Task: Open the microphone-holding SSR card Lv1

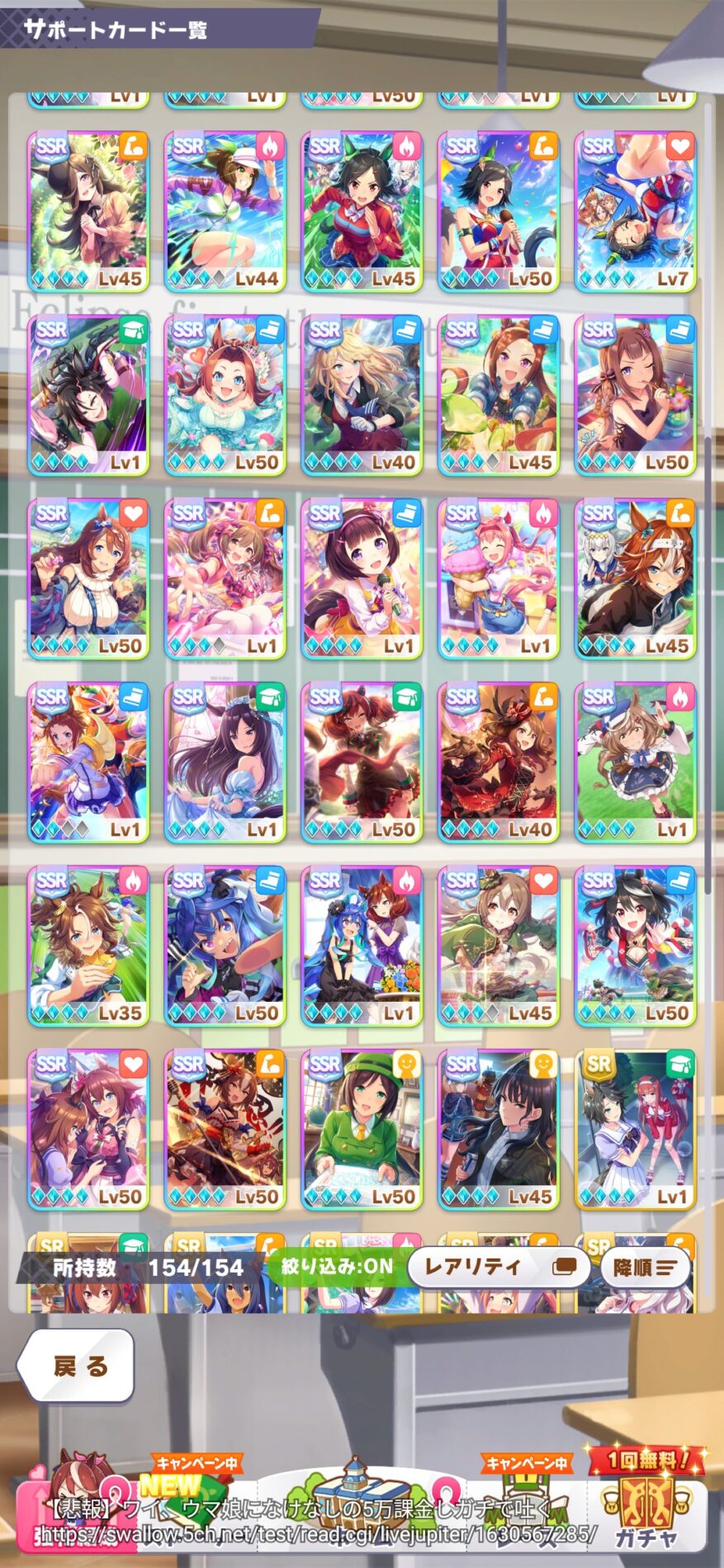Action: (362, 579)
